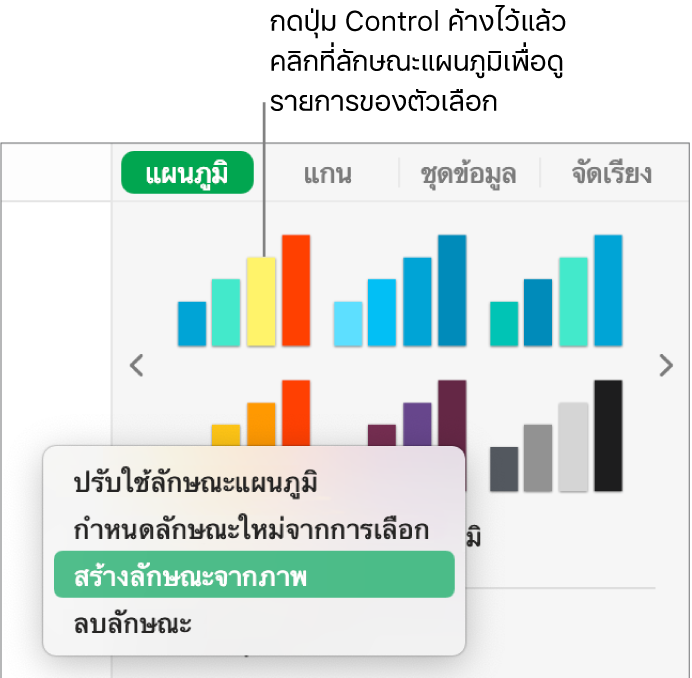
Task: Open the จัดเรียง tab
Action: pos(611,174)
